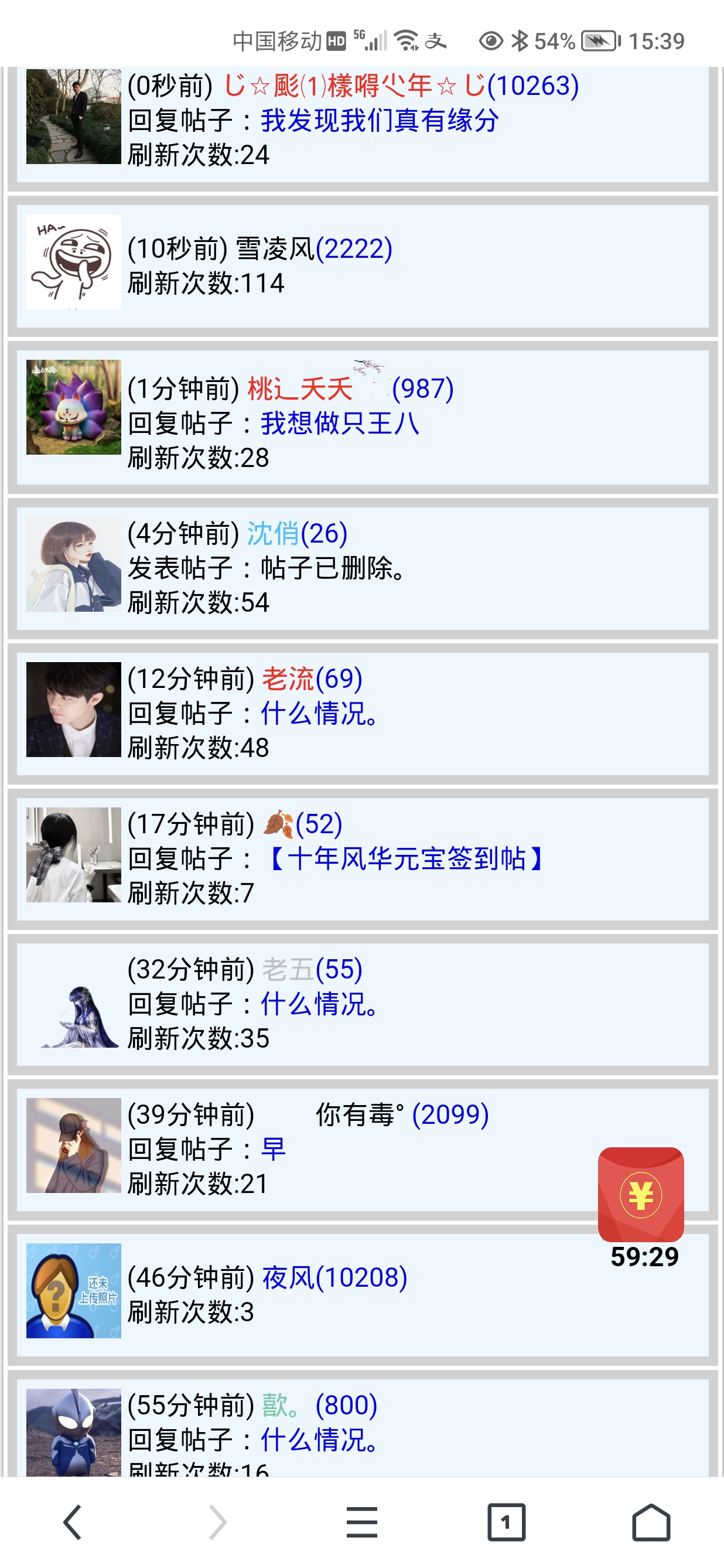
Task: Open the post 早
Action: pos(273,1149)
